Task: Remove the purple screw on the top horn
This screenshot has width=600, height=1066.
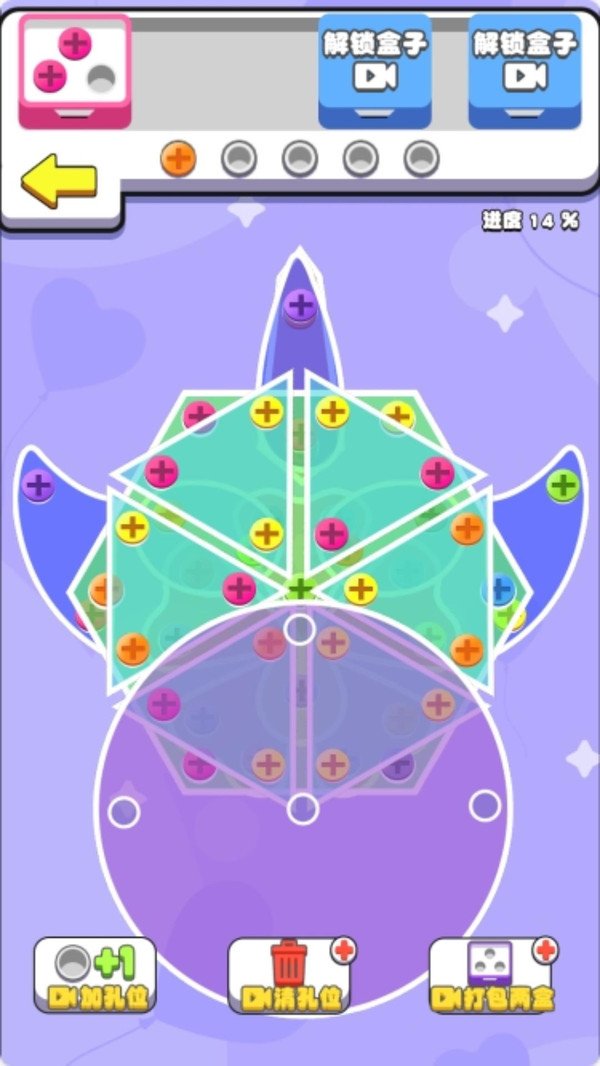Action: (x=300, y=305)
